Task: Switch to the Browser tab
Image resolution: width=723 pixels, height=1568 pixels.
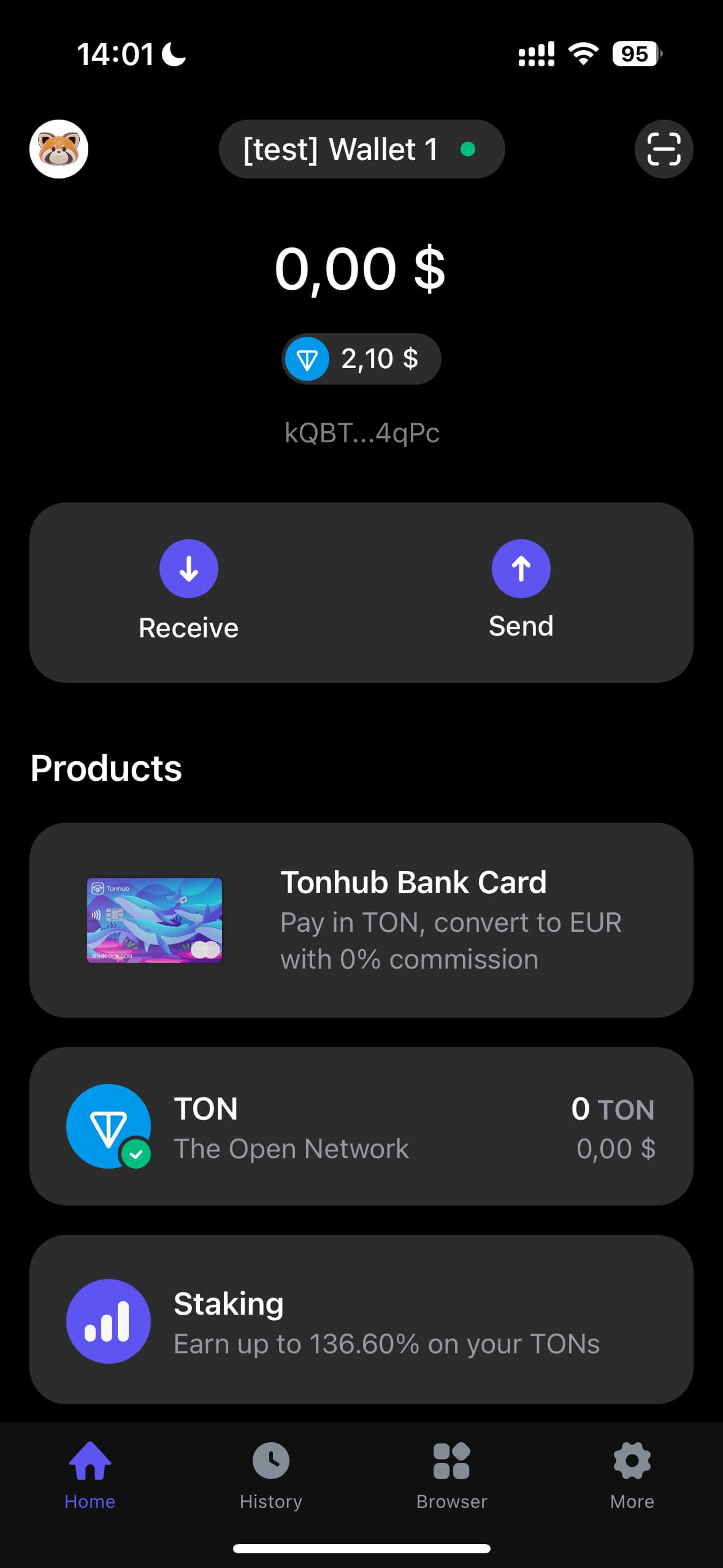Action: [451, 1475]
